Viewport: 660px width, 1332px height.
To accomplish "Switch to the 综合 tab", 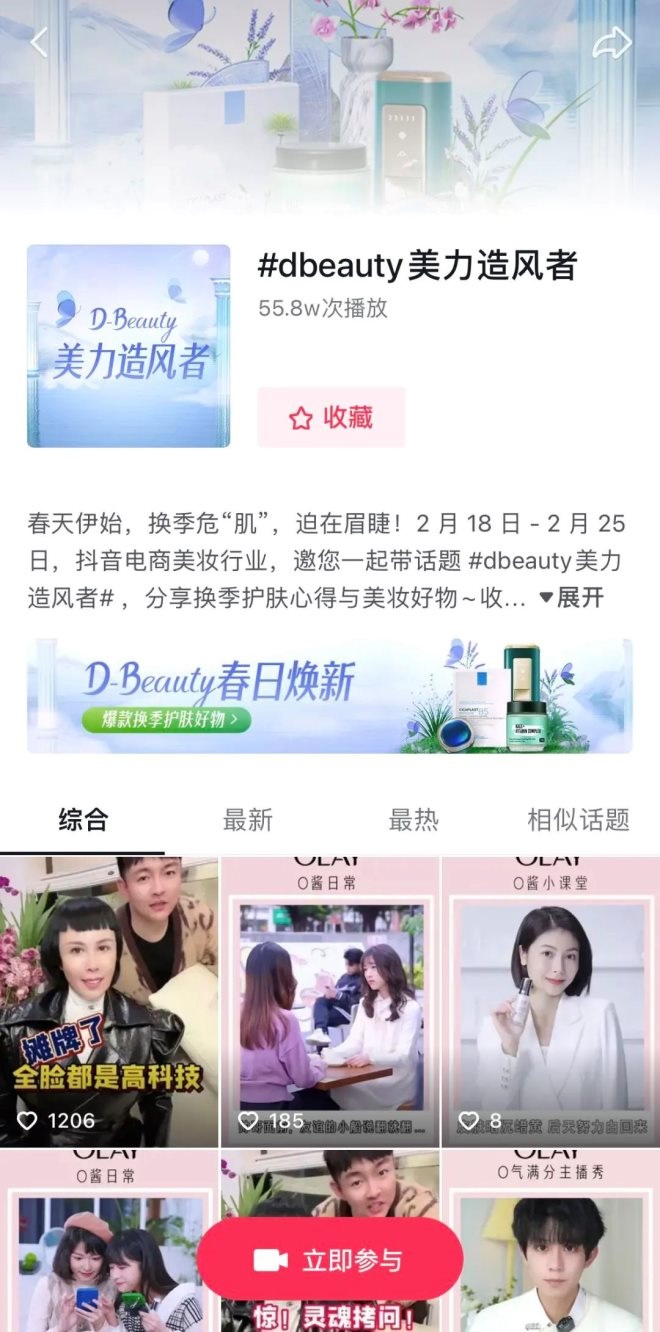I will pos(83,821).
